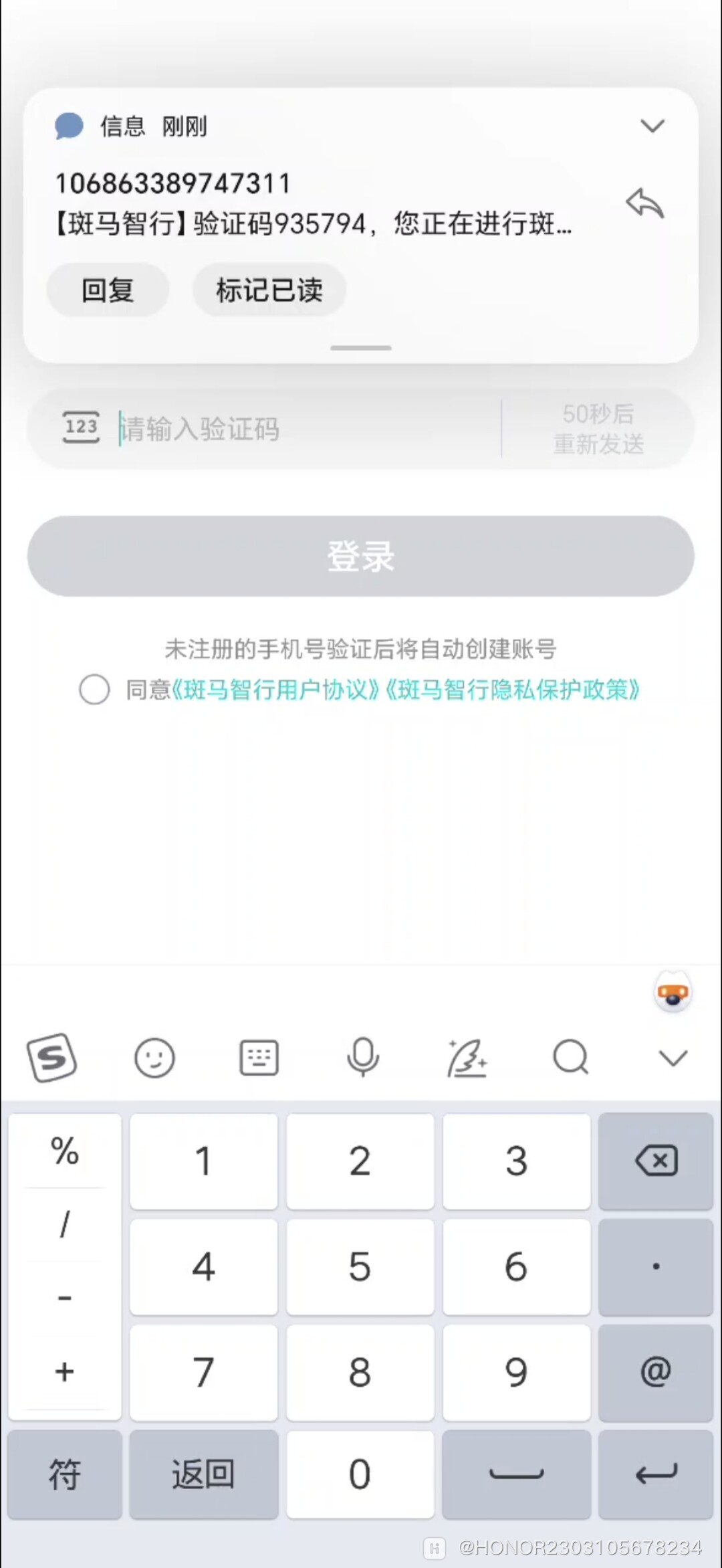This screenshot has height=1568, width=722.
Task: Open keyboard search with the magnifier icon
Action: click(570, 1057)
